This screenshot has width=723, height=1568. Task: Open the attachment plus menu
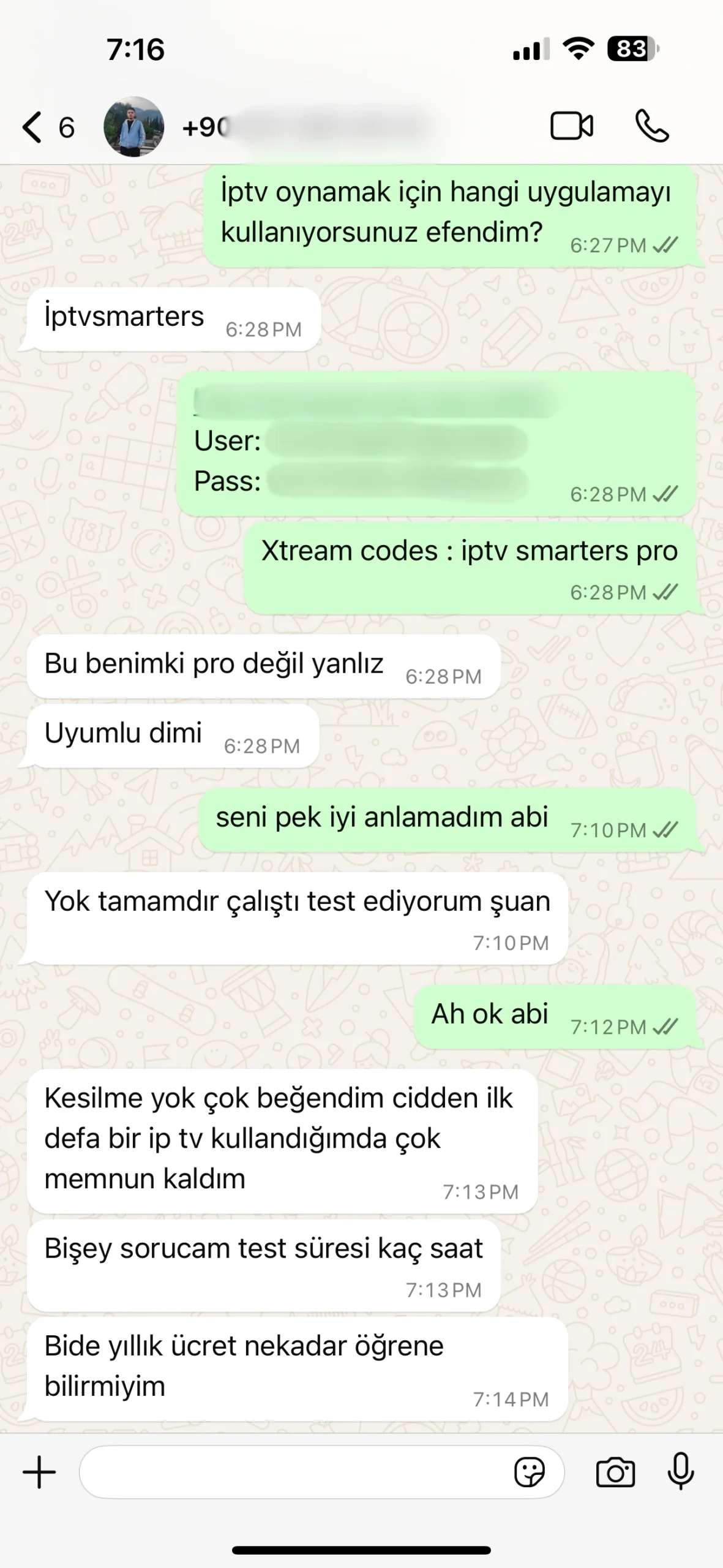tap(39, 1472)
